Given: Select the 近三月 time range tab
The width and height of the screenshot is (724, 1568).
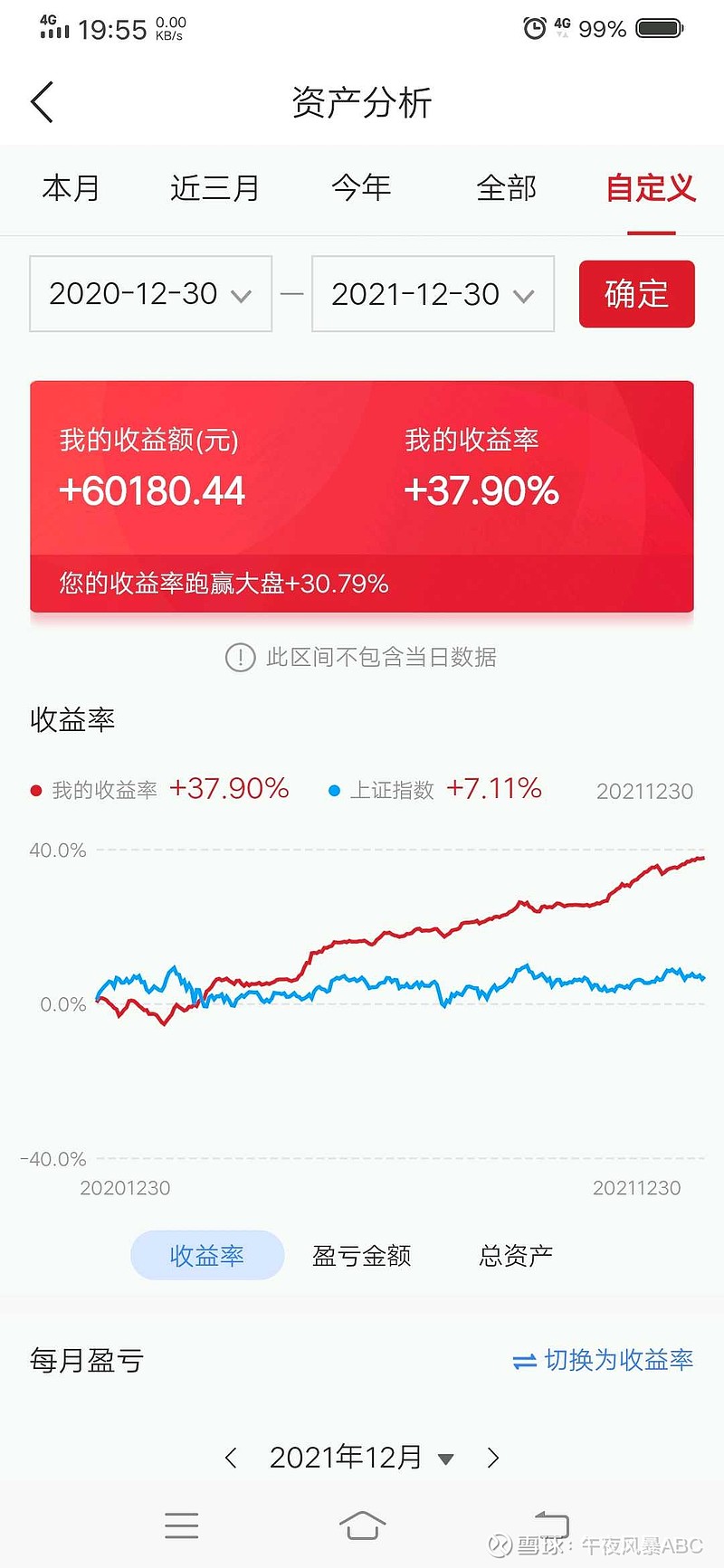Looking at the screenshot, I should (215, 188).
